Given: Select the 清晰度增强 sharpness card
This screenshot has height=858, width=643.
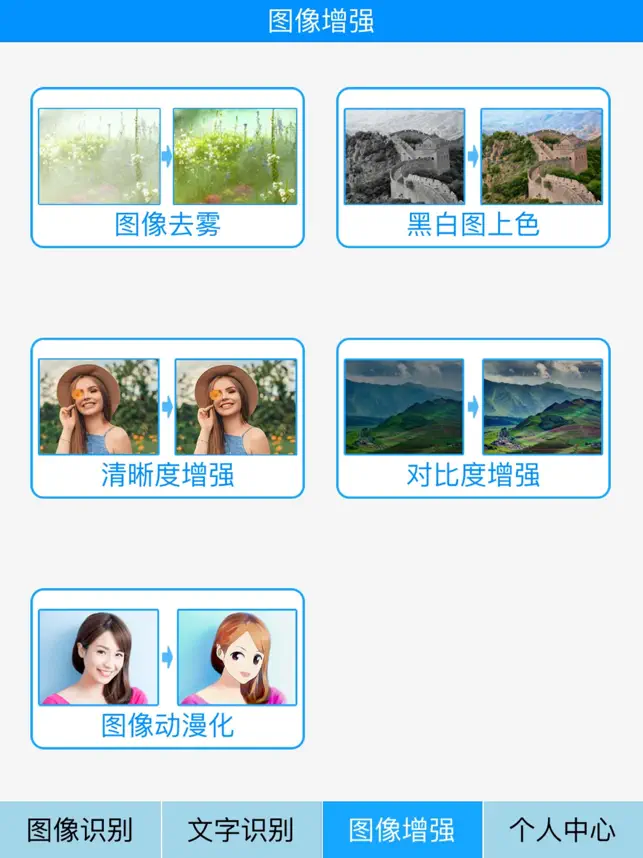Looking at the screenshot, I should pos(167,418).
